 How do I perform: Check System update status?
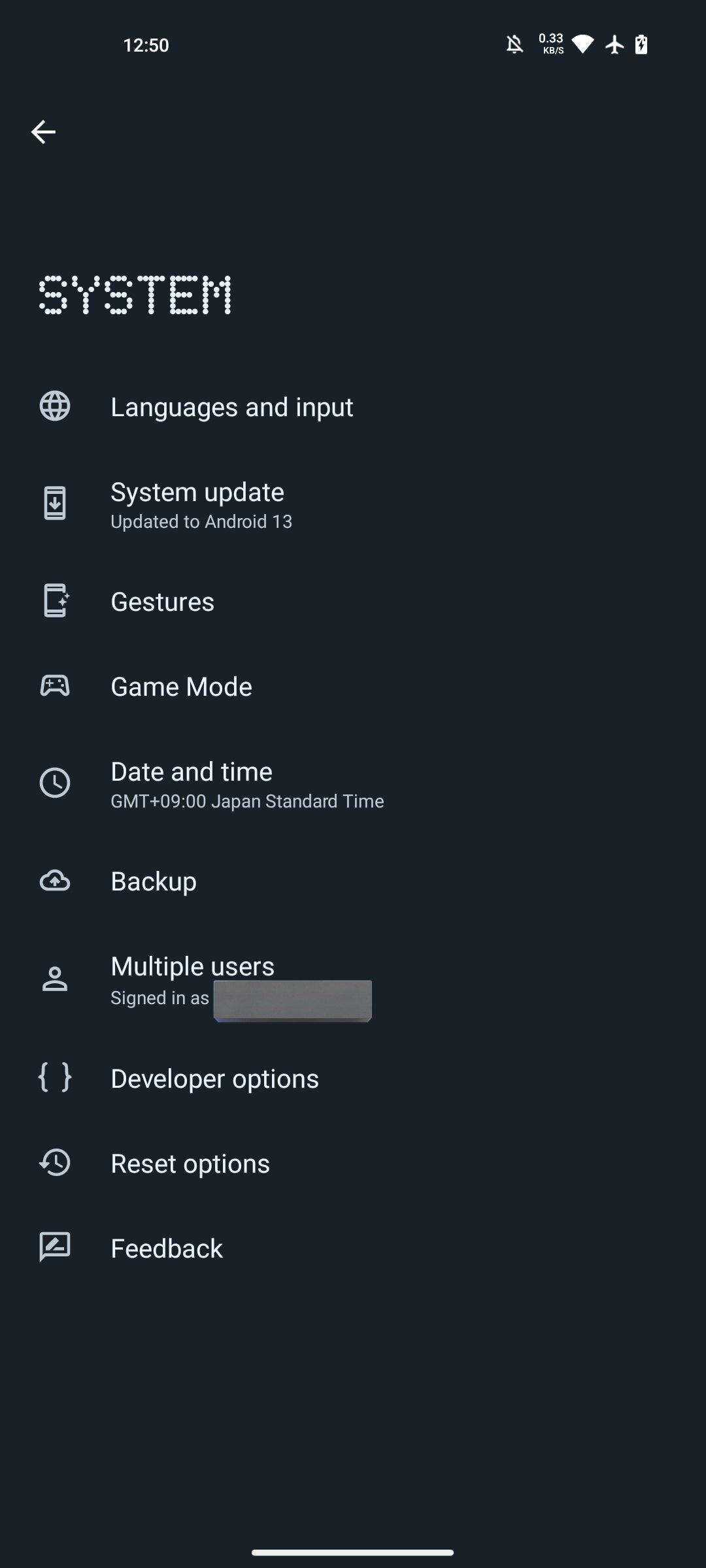(x=197, y=504)
